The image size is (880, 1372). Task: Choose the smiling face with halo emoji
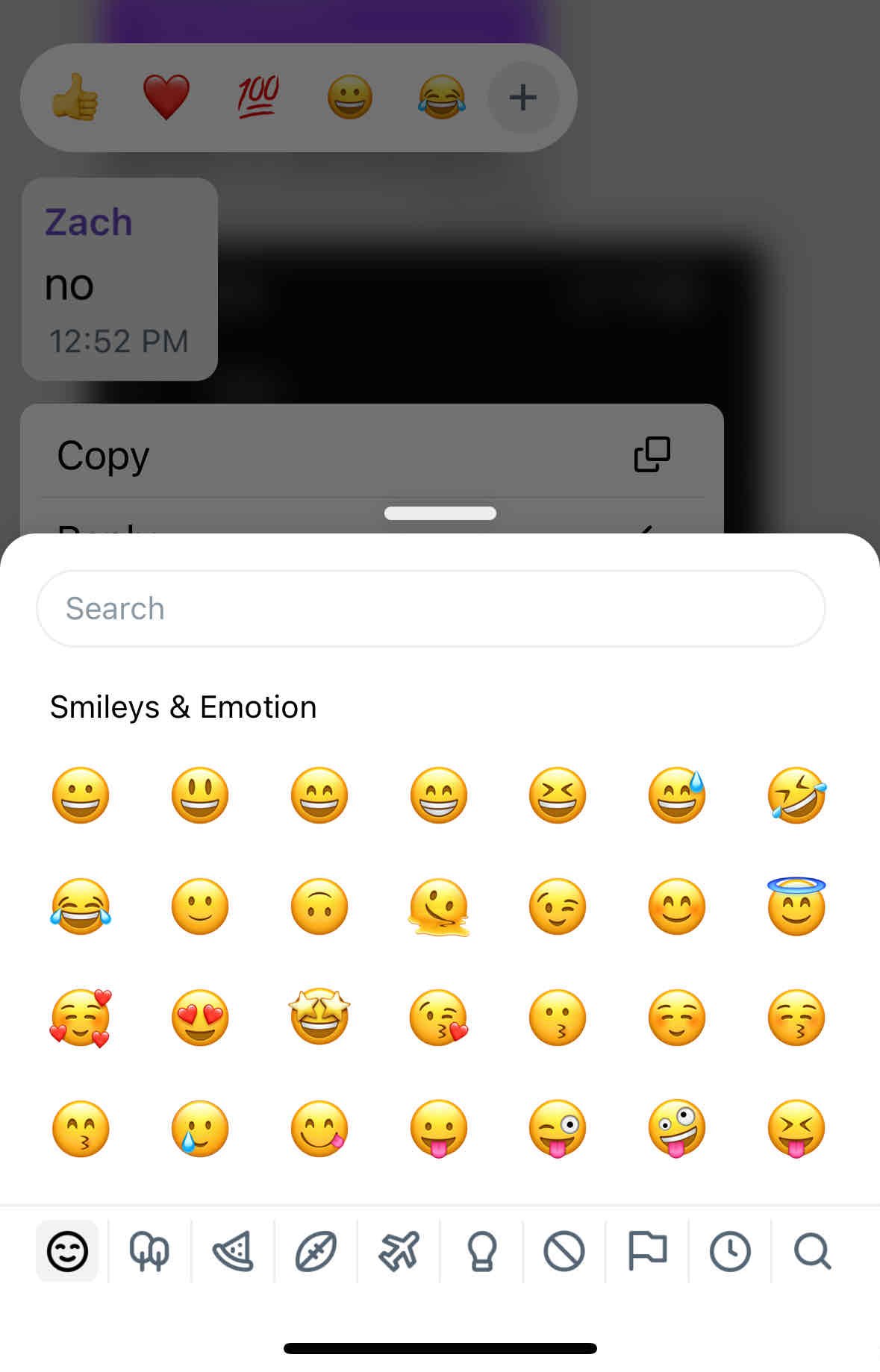[796, 906]
